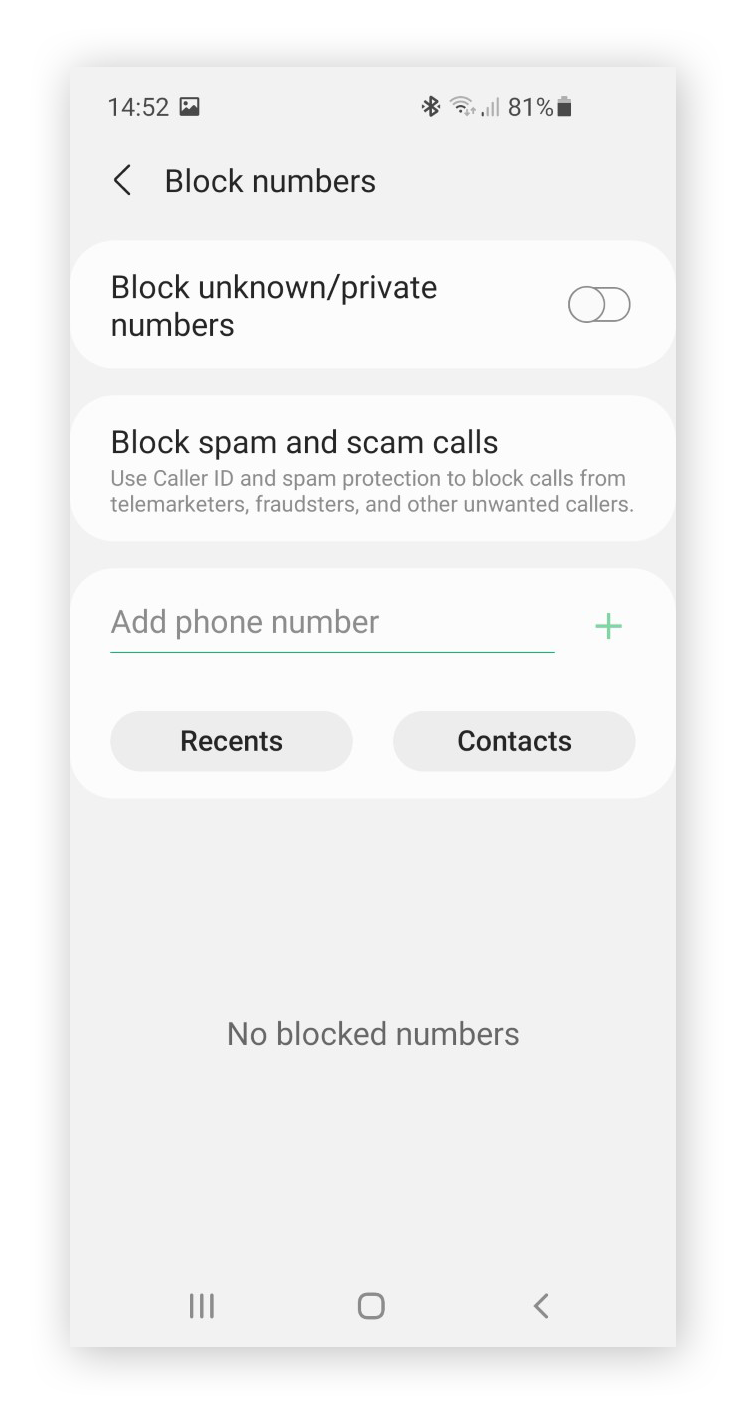This screenshot has height=1424, width=745.
Task: Tap the No blocked numbers message
Action: click(x=372, y=1034)
